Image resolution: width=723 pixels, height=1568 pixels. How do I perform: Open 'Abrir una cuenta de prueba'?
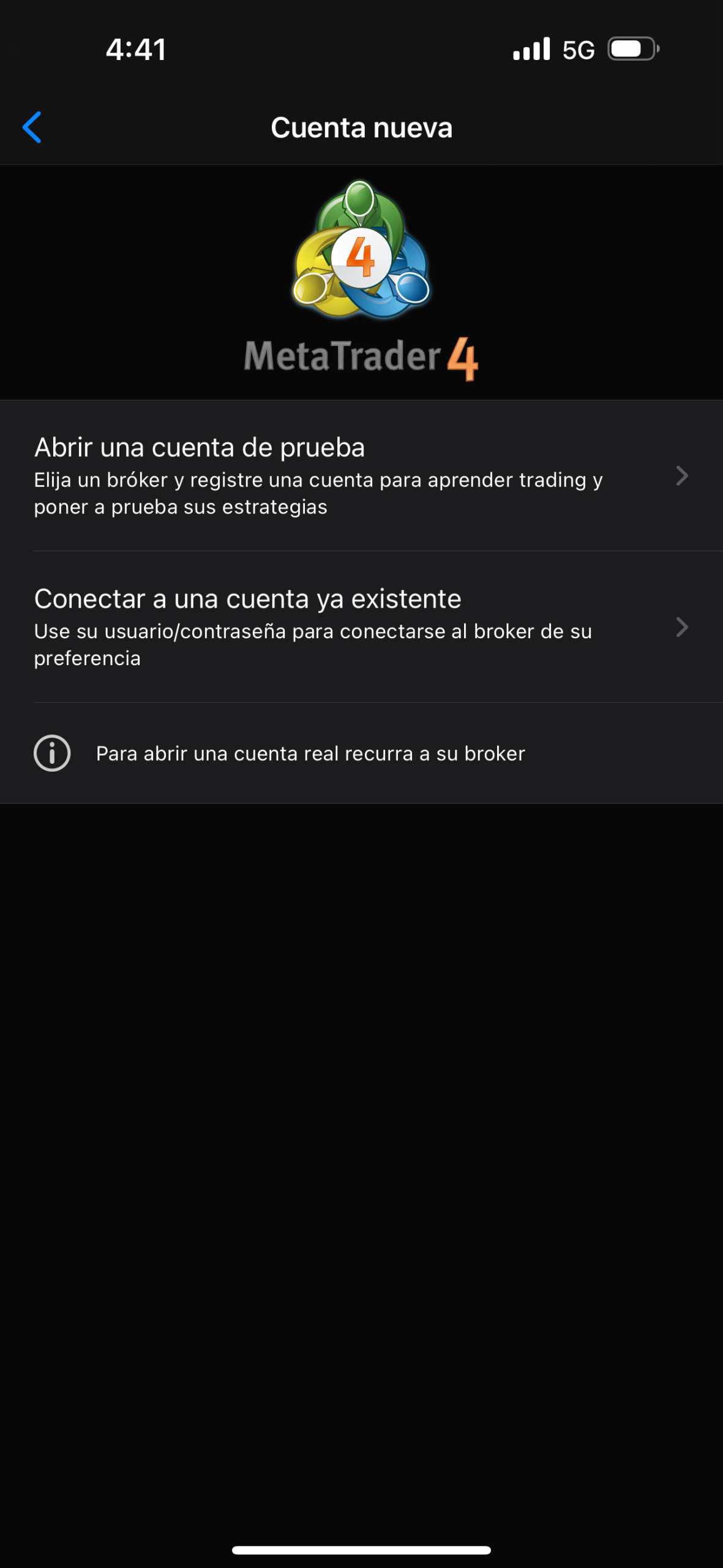tap(361, 476)
